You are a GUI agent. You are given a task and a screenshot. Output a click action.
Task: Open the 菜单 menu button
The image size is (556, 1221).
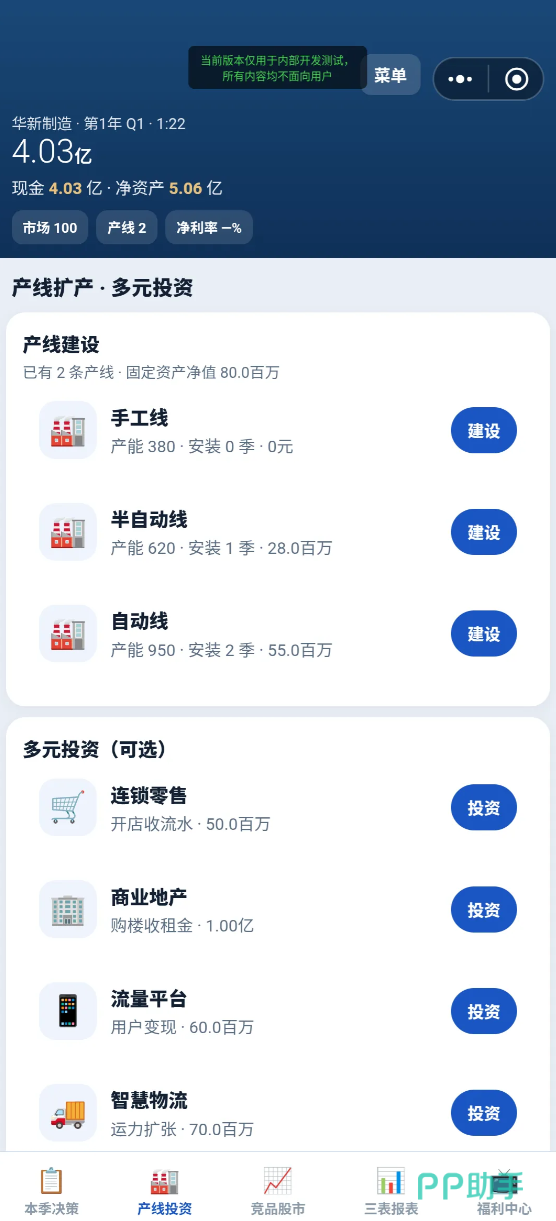point(391,75)
